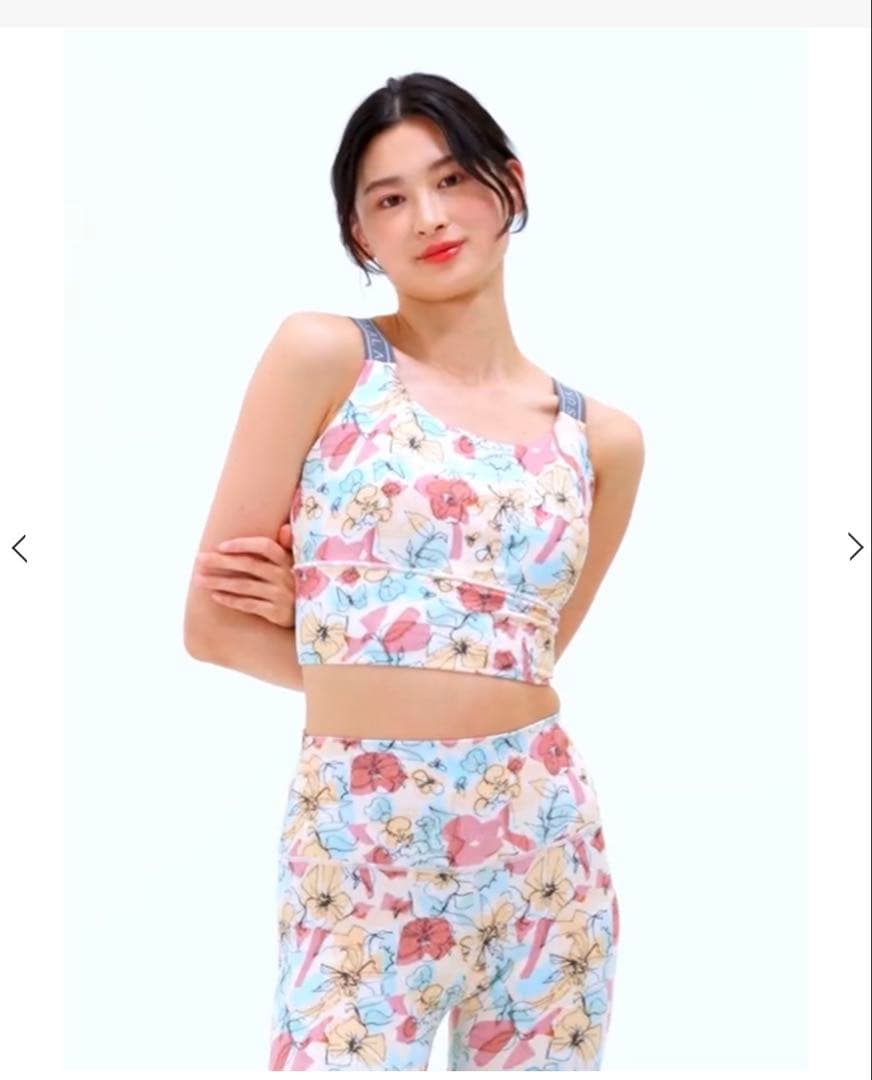Image resolution: width=872 pixels, height=1080 pixels.
Task: Go to the previous product image
Action: pos(19,548)
